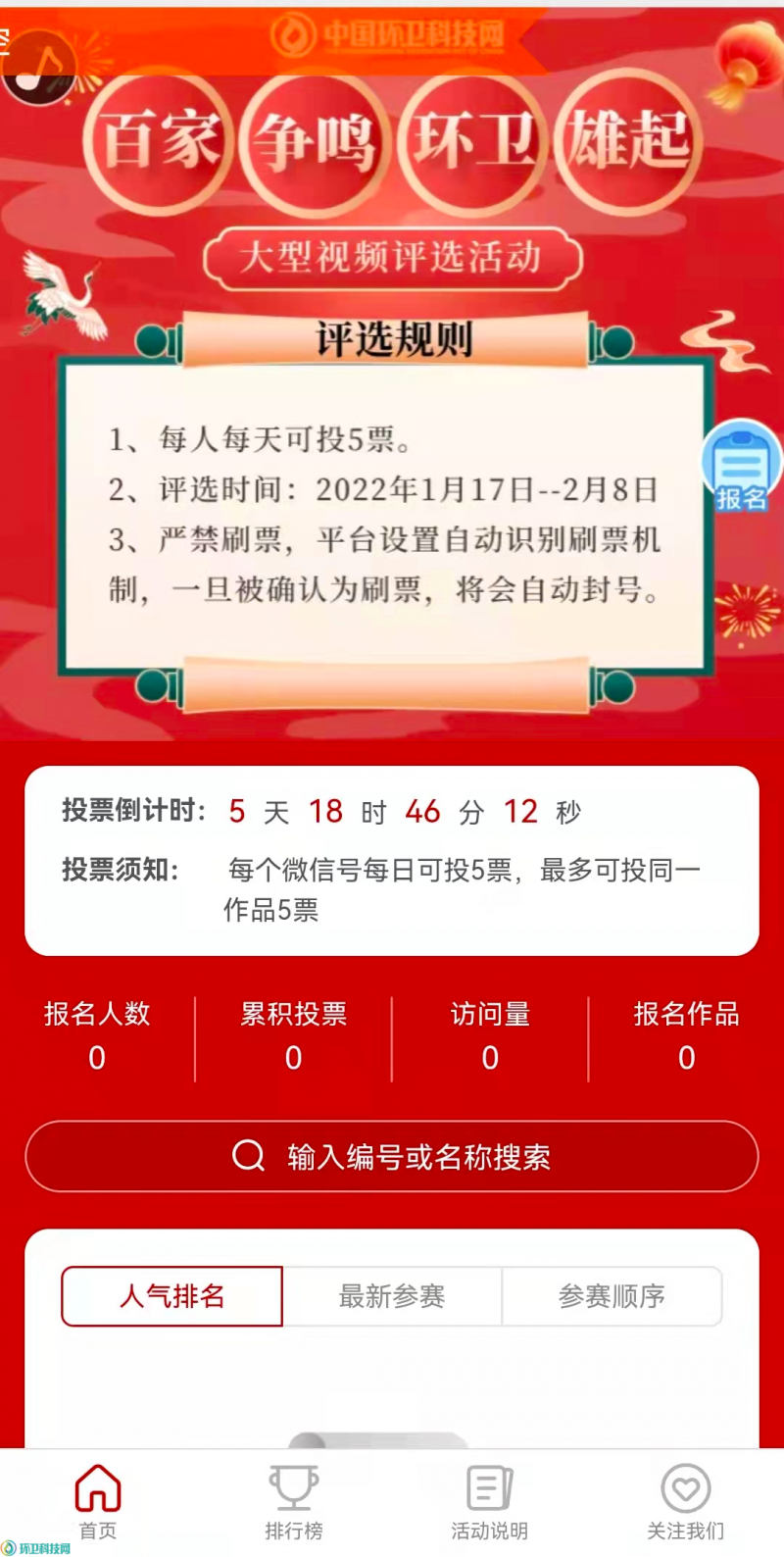Switch to the 最新参赛 tab
The width and height of the screenshot is (784, 1557).
tap(392, 1296)
